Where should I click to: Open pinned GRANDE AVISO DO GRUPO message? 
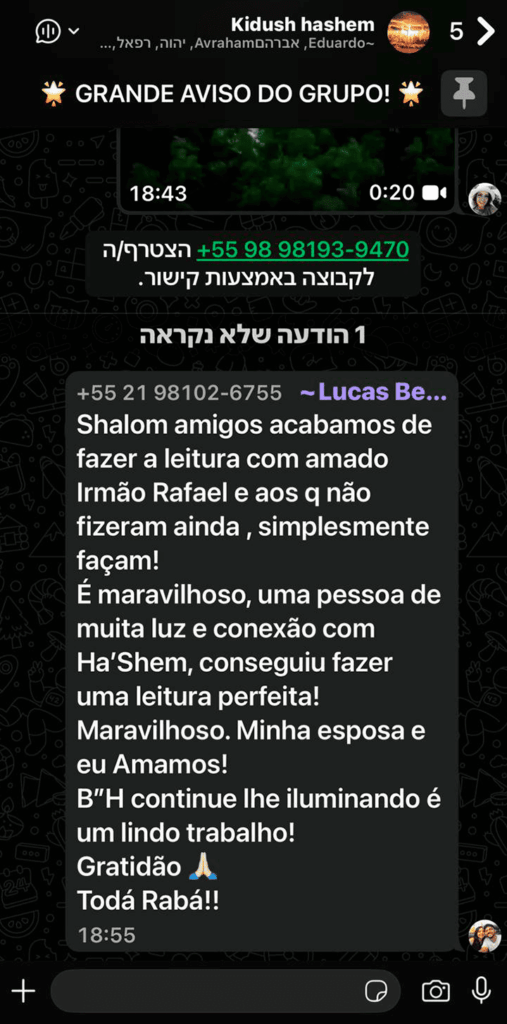(232, 94)
